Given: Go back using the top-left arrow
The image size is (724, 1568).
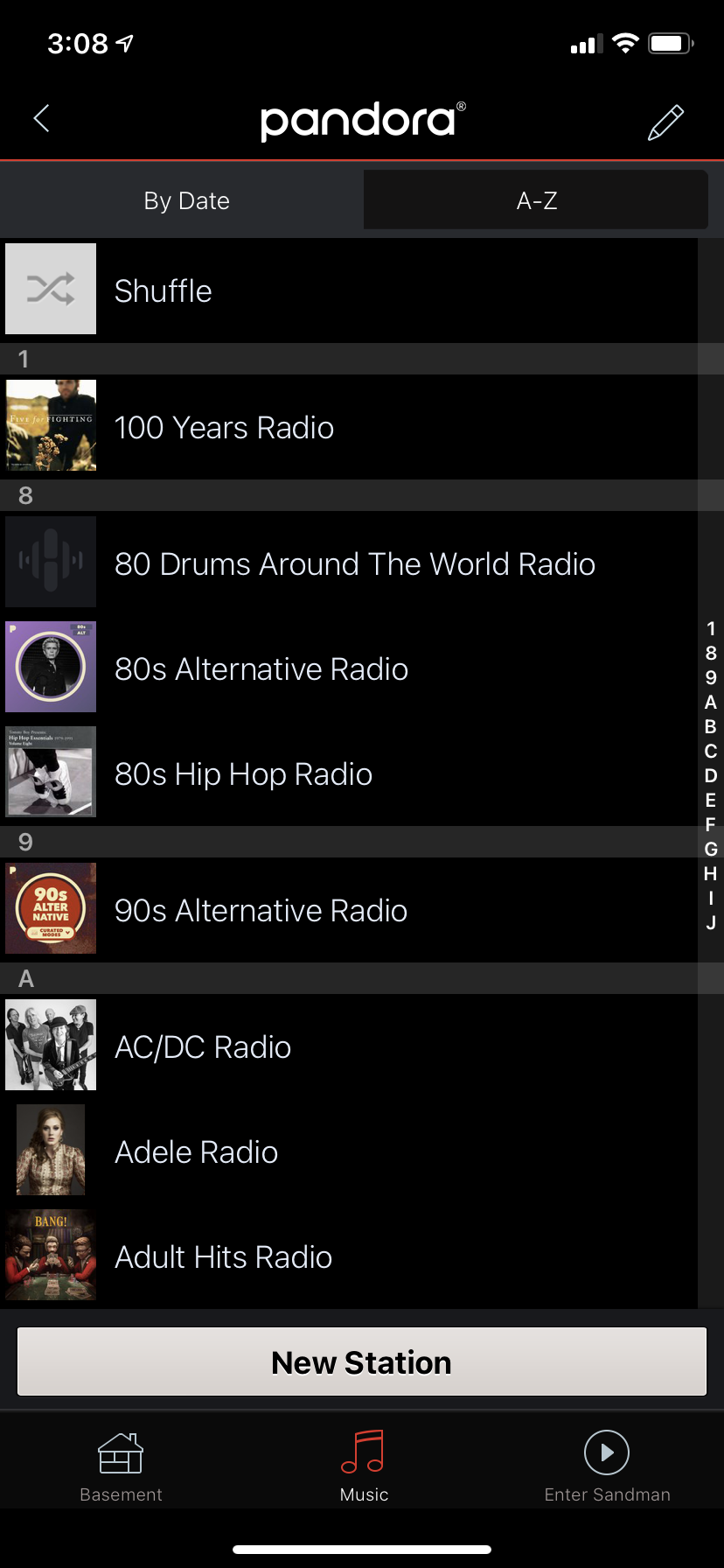Looking at the screenshot, I should coord(41,118).
